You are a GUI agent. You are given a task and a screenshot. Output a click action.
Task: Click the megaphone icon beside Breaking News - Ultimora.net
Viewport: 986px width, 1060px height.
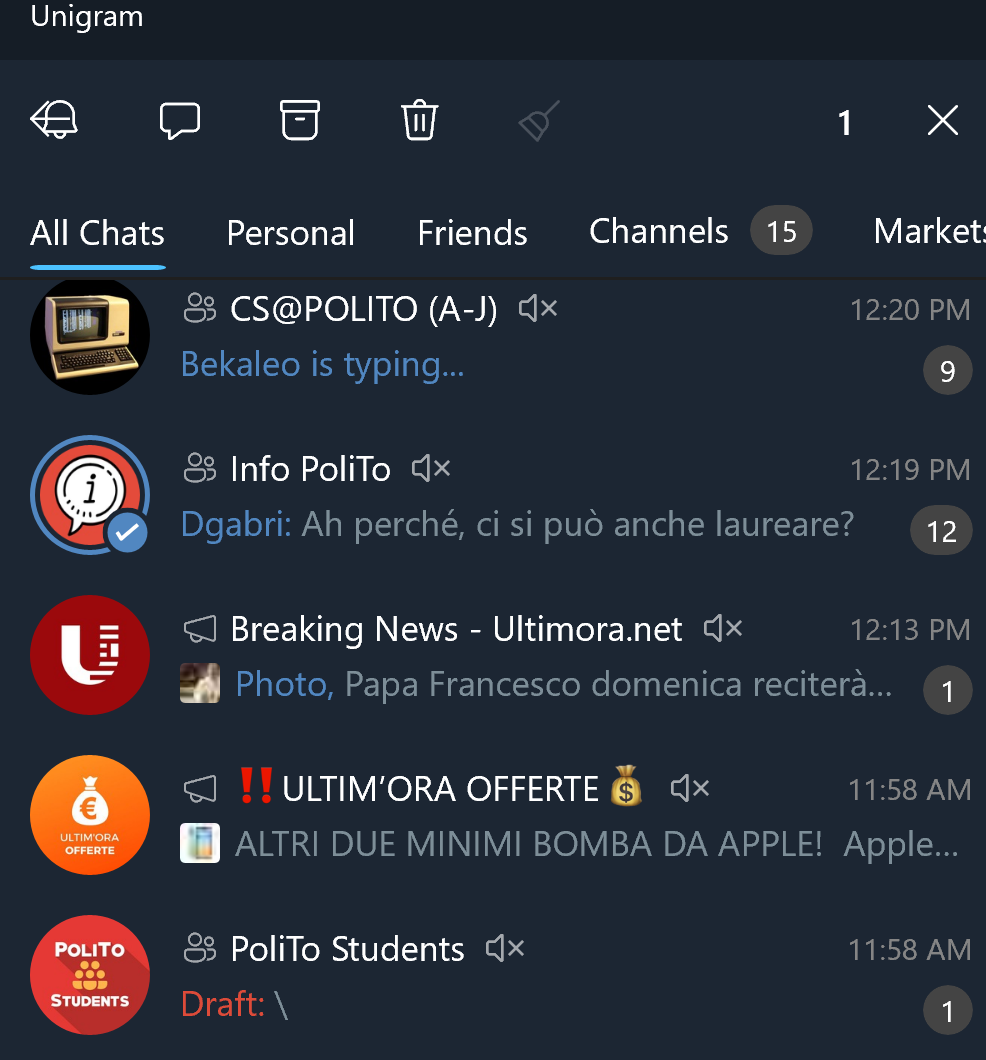tap(199, 629)
